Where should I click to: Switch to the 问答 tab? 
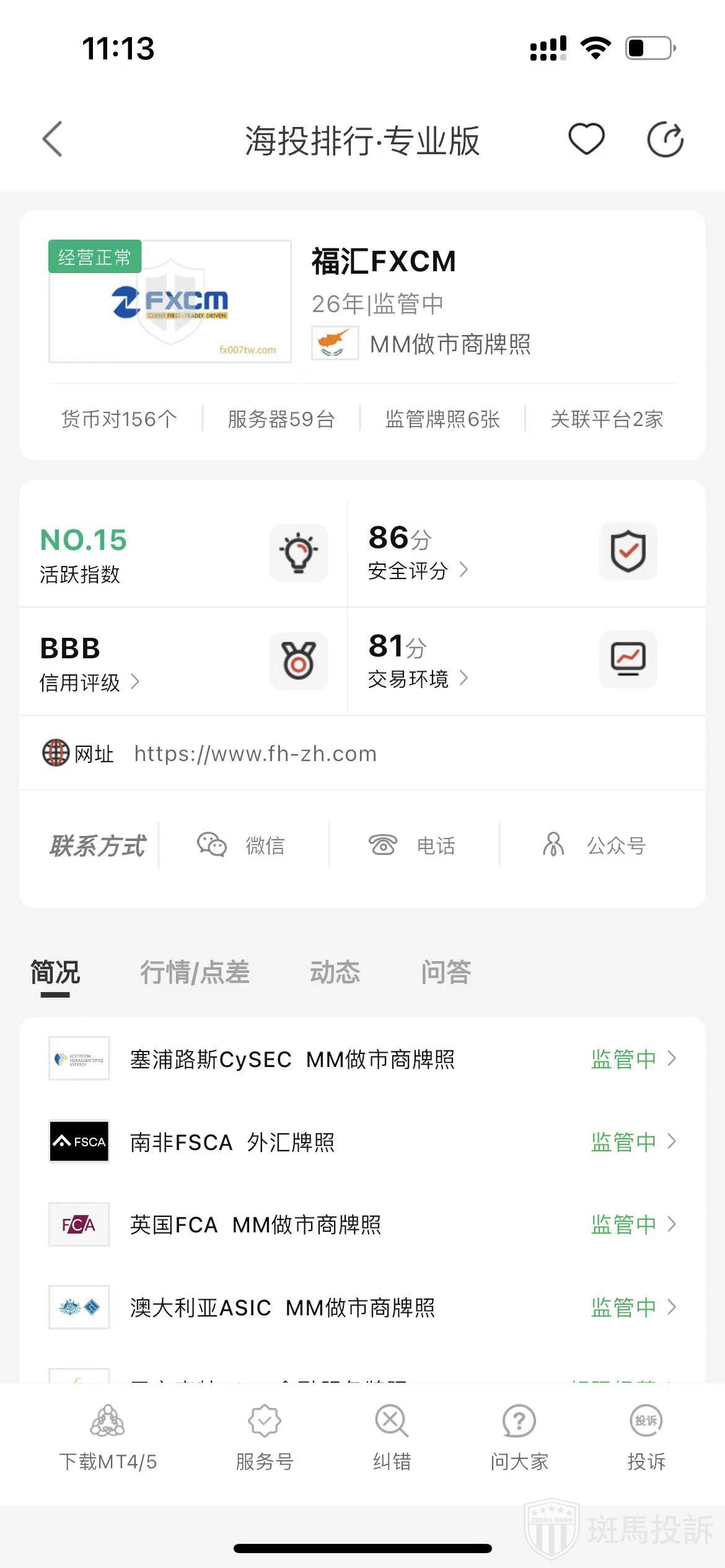(x=446, y=972)
